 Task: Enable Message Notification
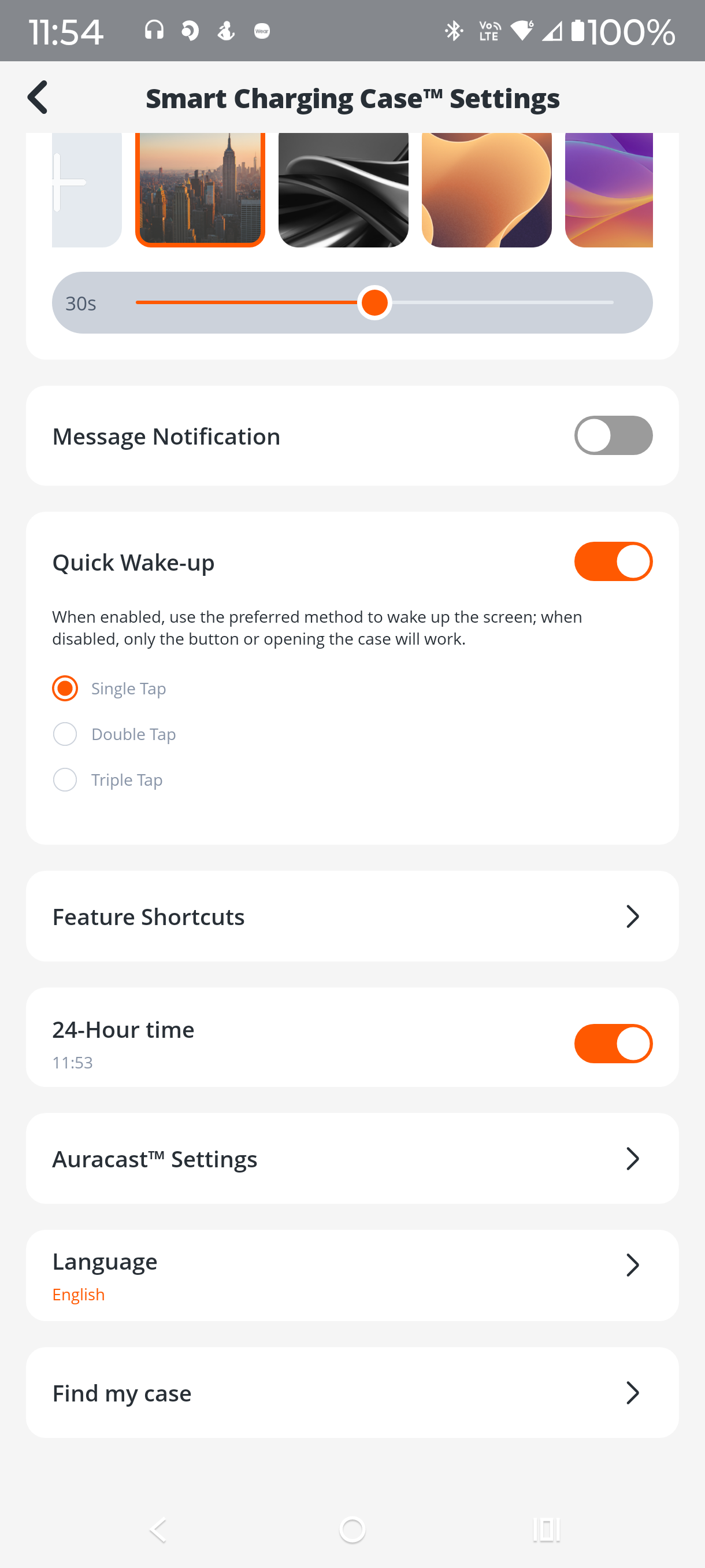[613, 436]
